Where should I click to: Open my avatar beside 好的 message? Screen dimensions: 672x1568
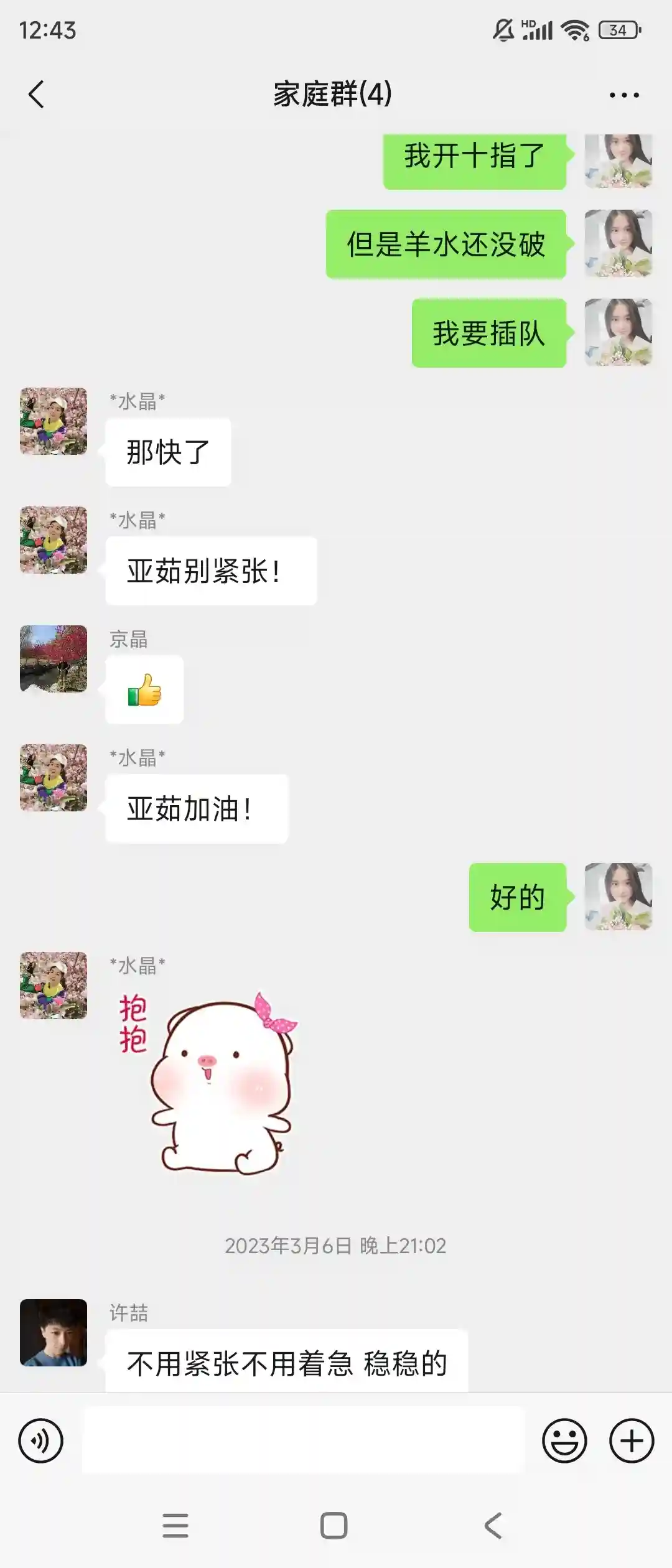click(618, 897)
